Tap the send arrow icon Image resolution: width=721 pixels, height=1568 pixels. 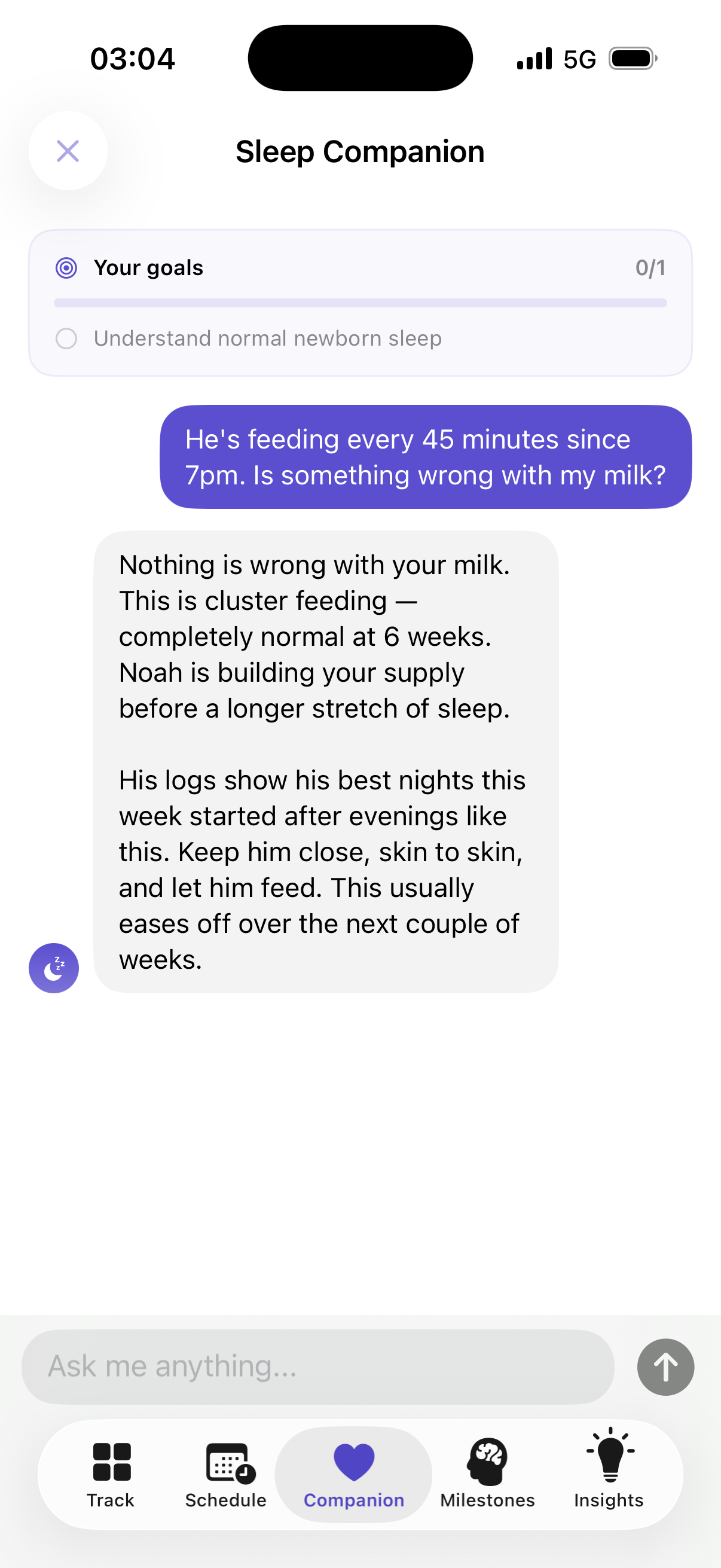coord(664,1366)
